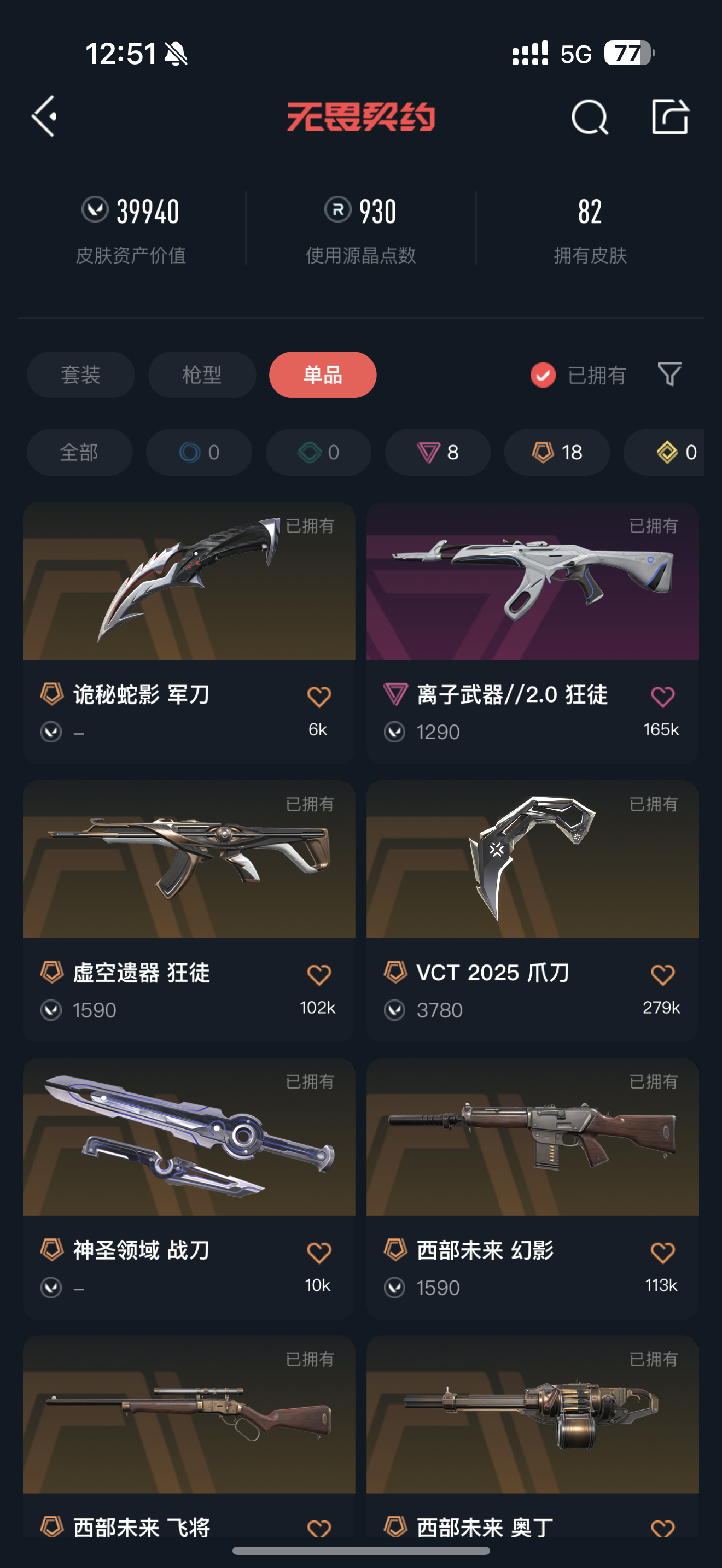Favorite the VCT 2025 爪刀 skin
Image resolution: width=722 pixels, height=1568 pixels.
click(662, 975)
